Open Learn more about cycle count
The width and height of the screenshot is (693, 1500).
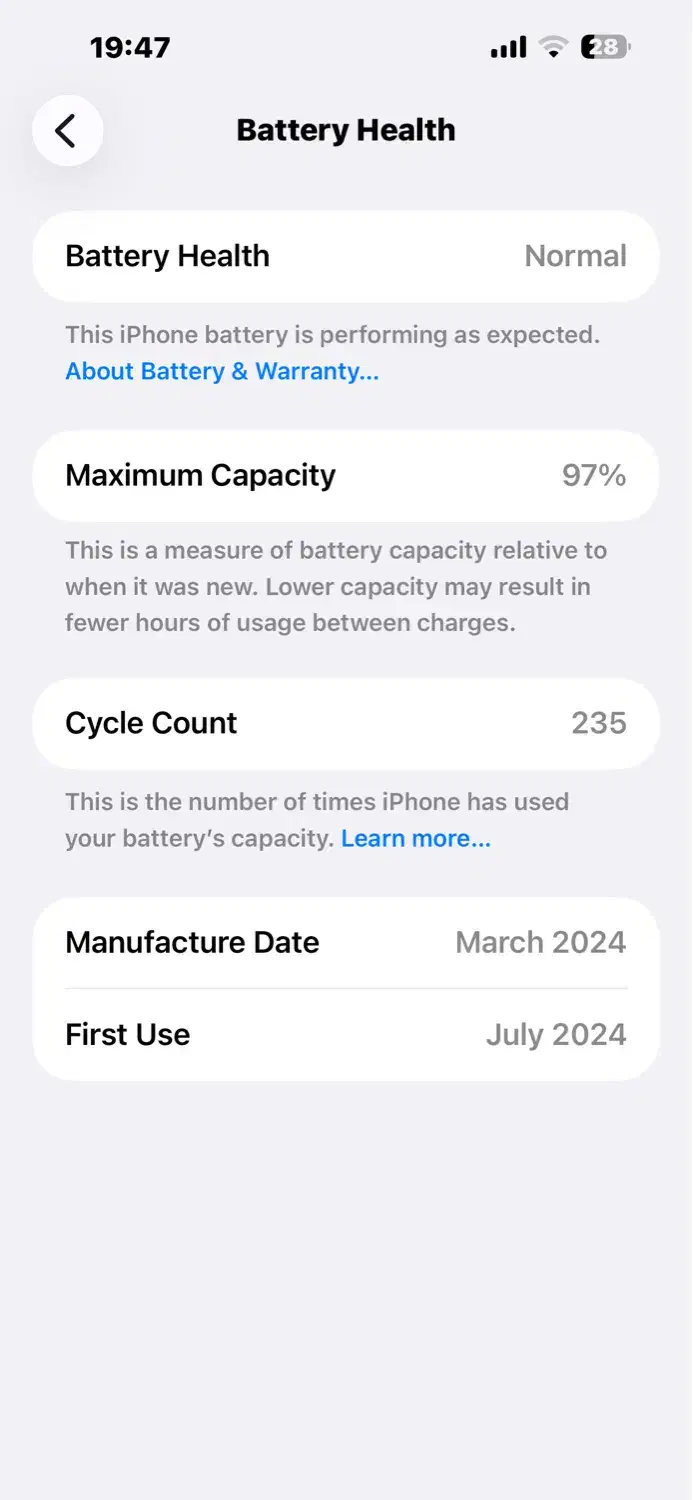(415, 839)
